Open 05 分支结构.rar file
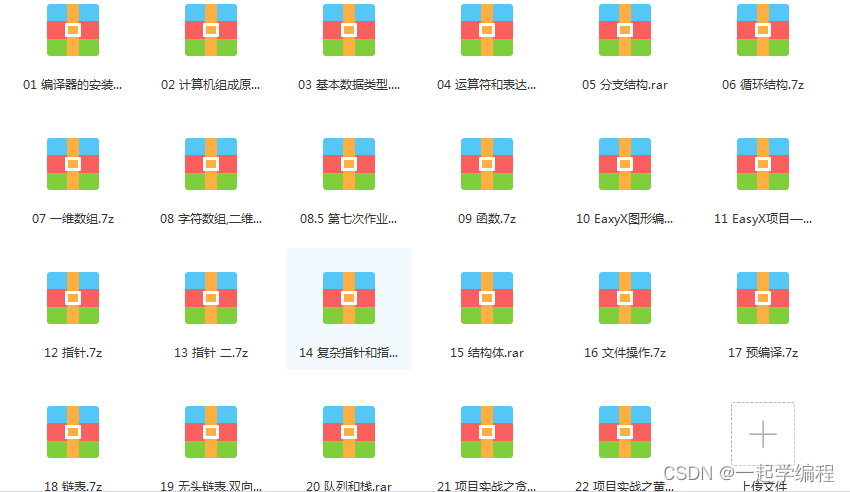The width and height of the screenshot is (850, 492). point(625,30)
